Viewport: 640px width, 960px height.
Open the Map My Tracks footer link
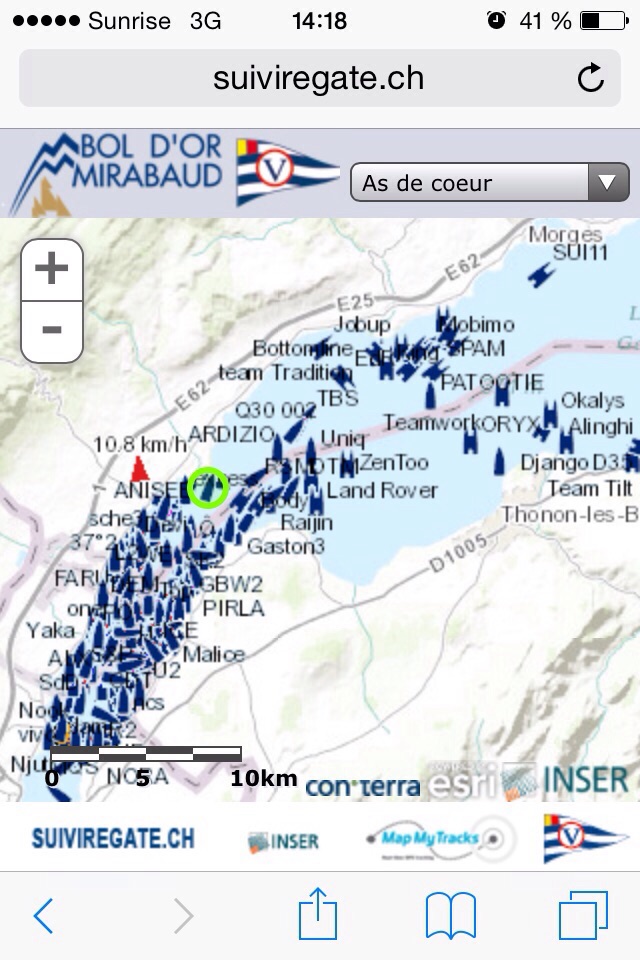(440, 838)
